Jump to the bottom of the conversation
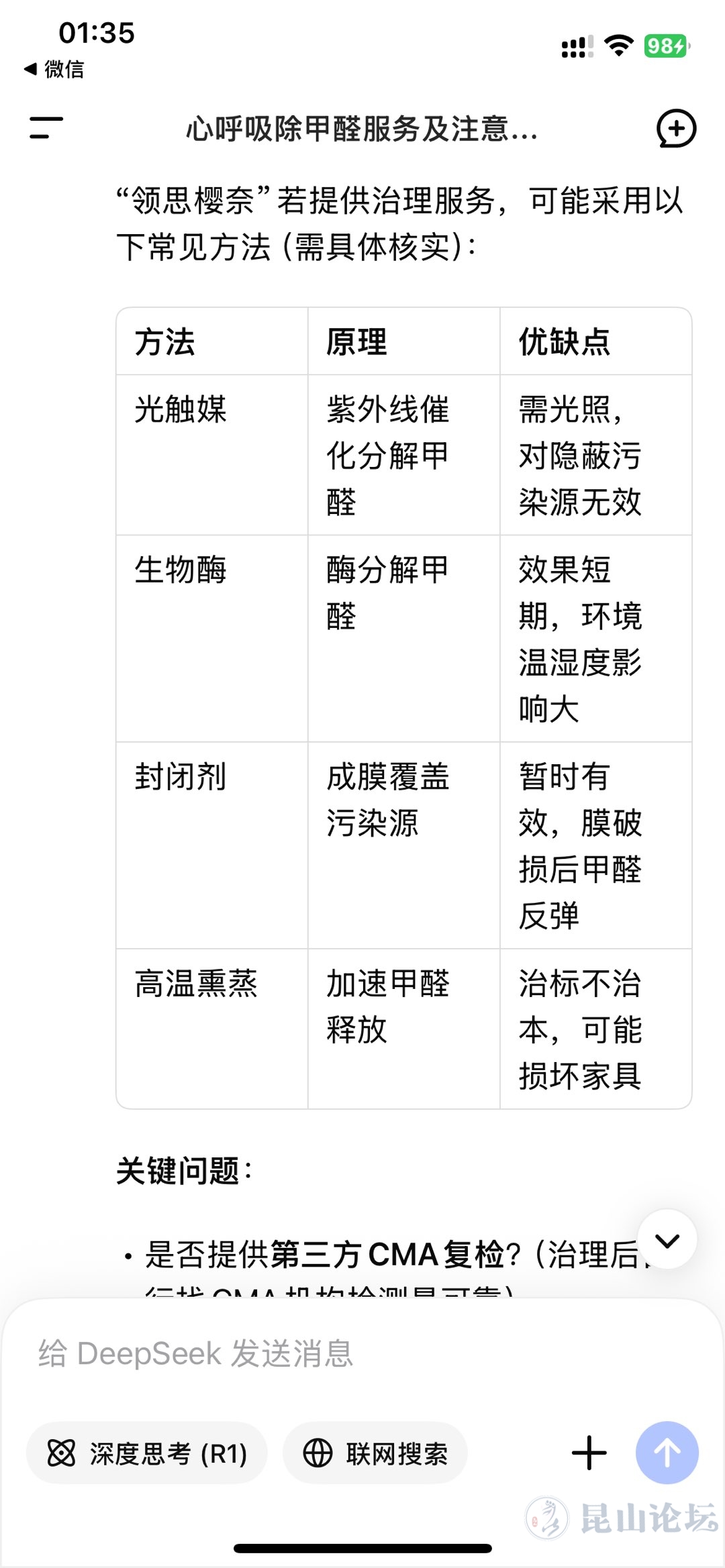Screen dimensions: 725x1568 pos(667,1239)
